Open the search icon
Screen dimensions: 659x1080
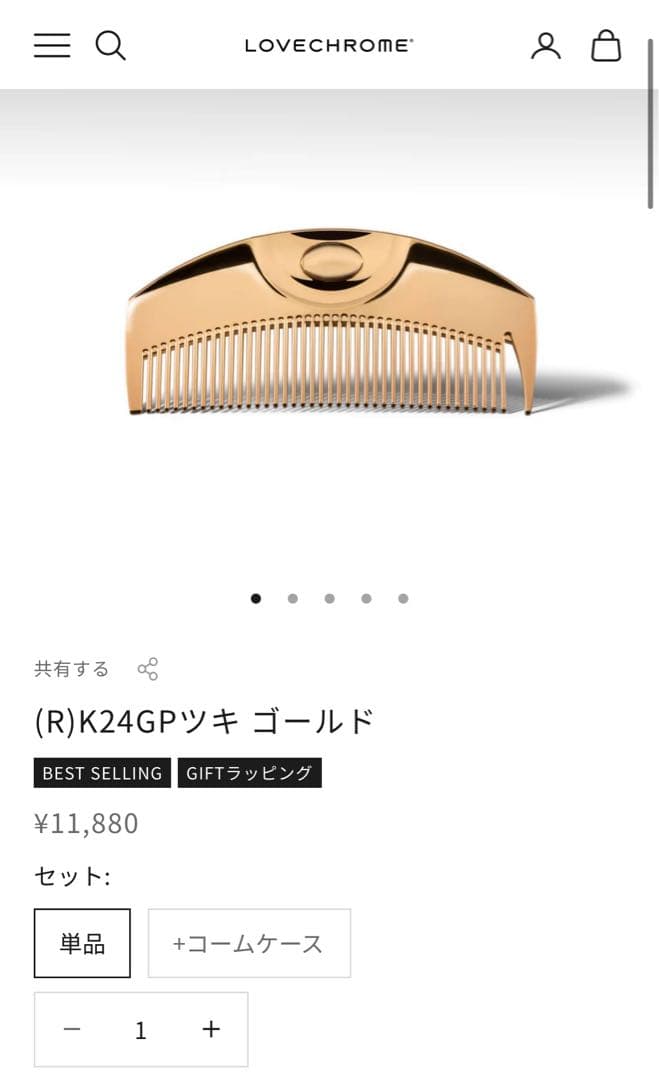[x=110, y=45]
